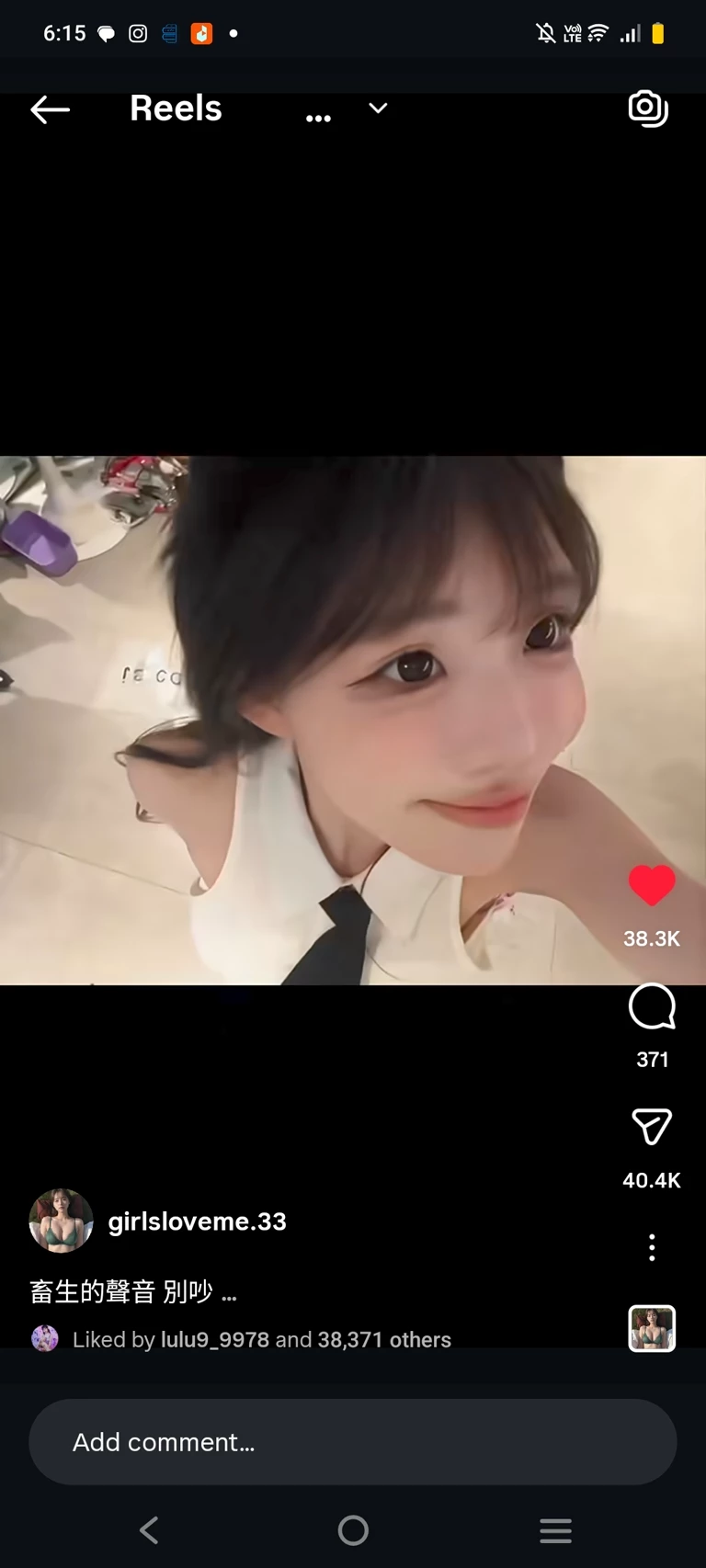Go to the system home screen
706x1568 pixels.
[353, 1530]
